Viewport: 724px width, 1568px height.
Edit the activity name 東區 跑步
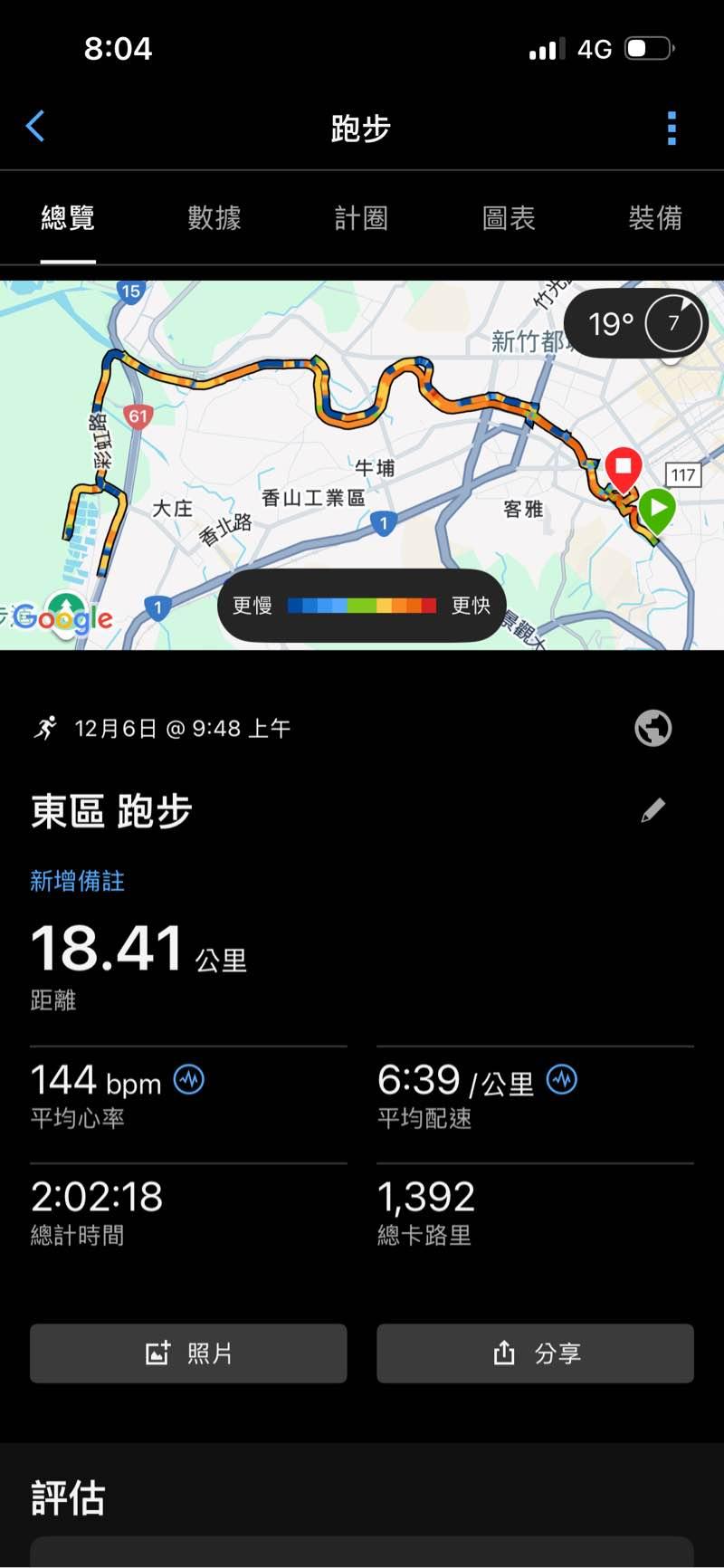point(653,810)
